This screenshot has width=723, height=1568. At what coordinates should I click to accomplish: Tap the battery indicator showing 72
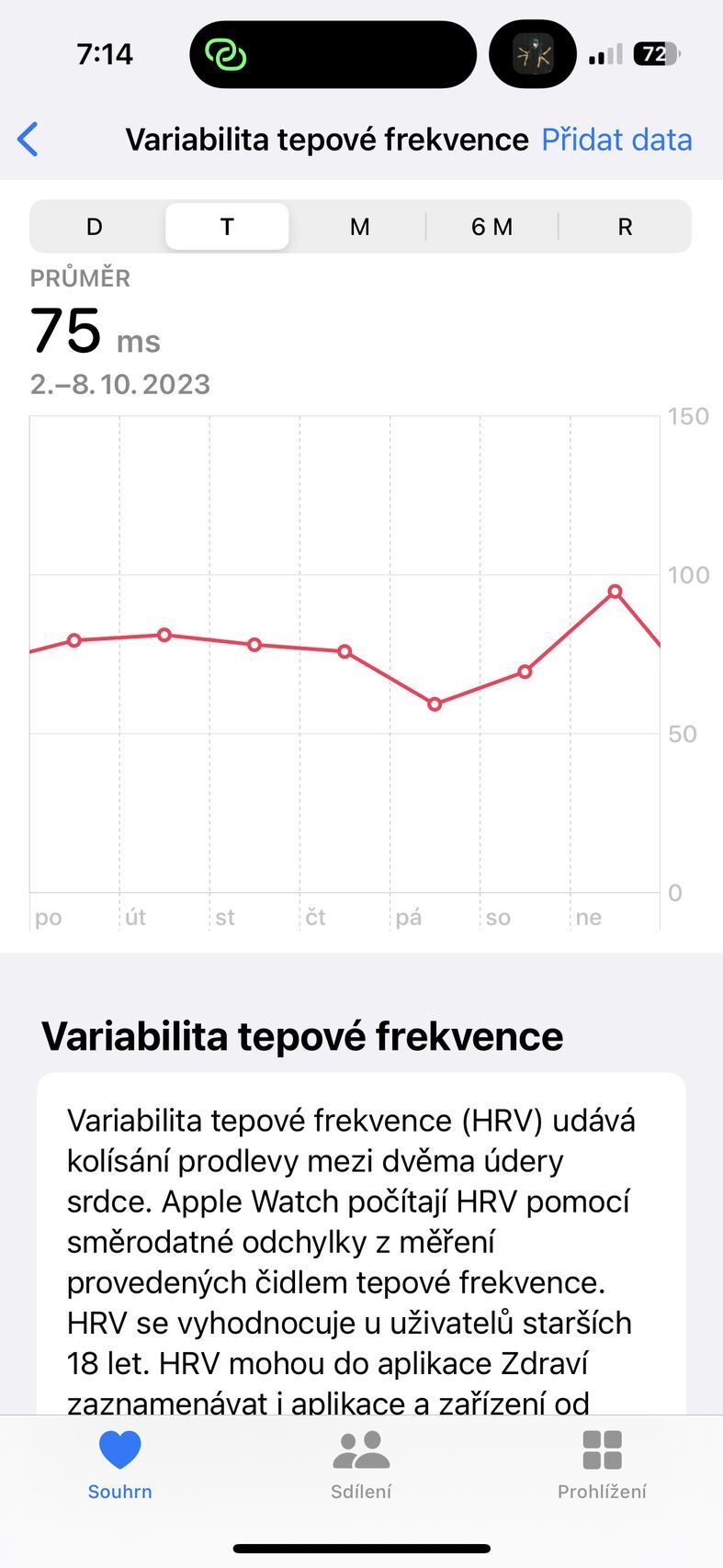click(653, 54)
